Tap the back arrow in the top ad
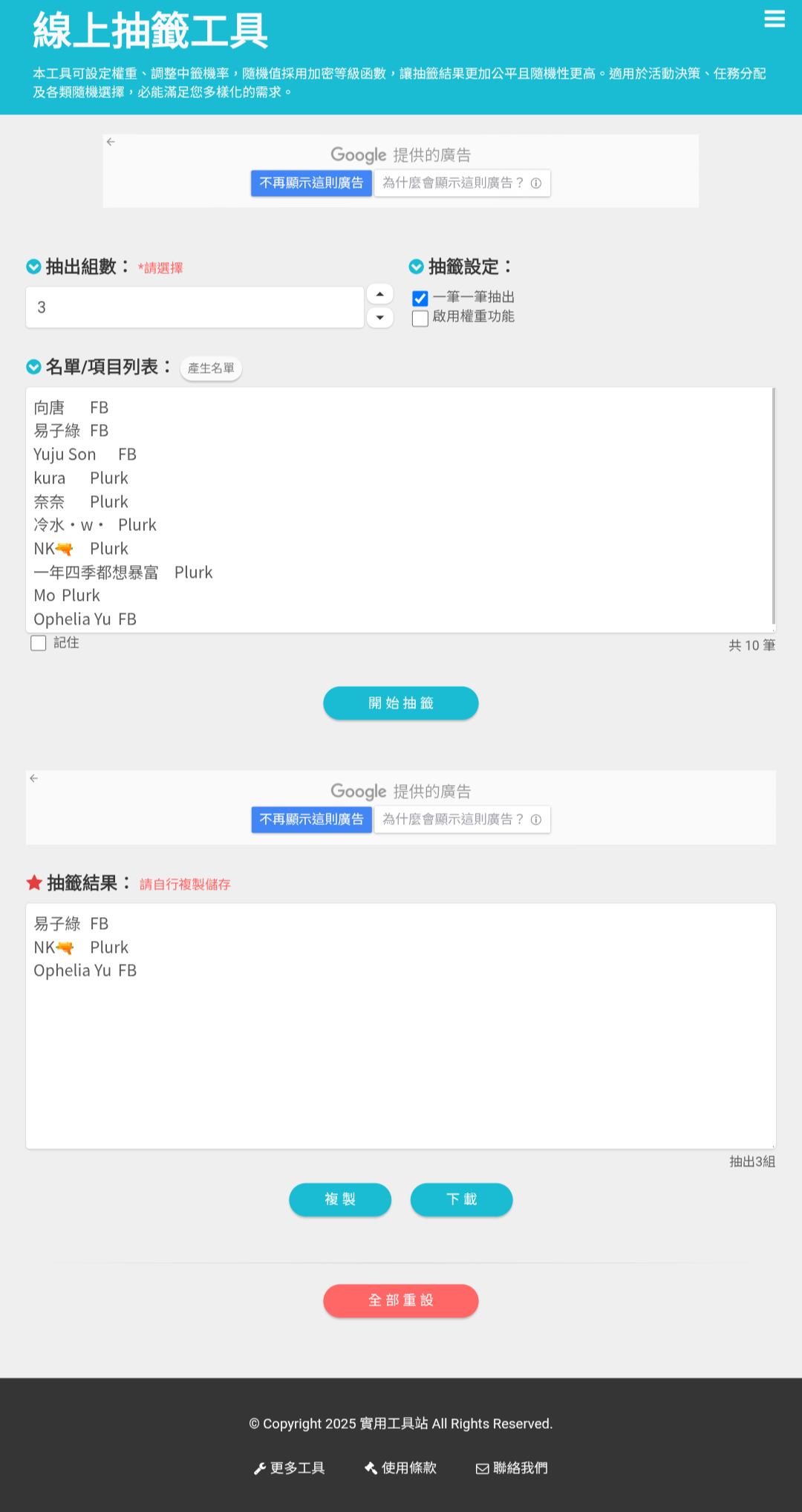This screenshot has width=802, height=1512. pos(111,142)
